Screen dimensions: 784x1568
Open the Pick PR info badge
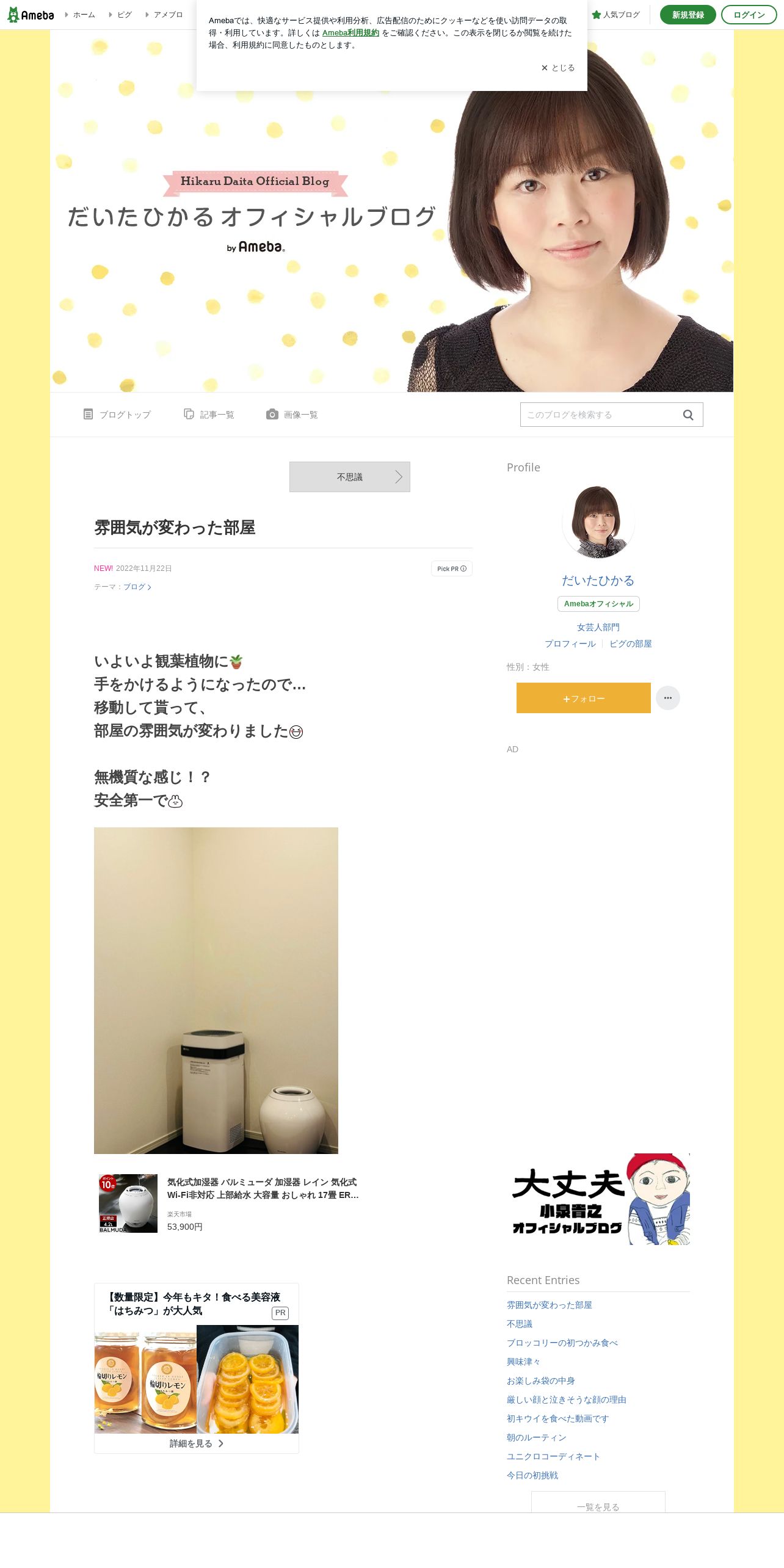pos(451,568)
